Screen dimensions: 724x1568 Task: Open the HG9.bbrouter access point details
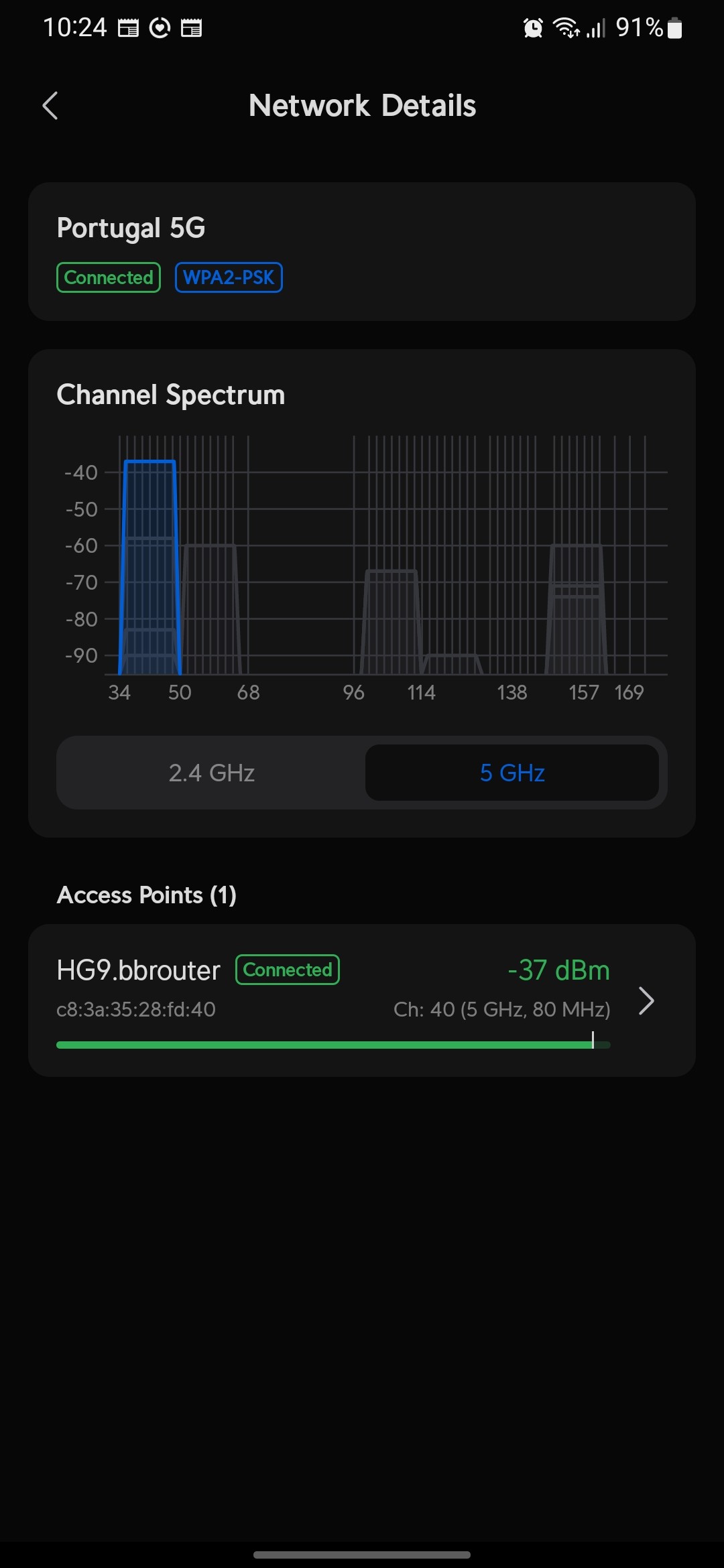(362, 1000)
